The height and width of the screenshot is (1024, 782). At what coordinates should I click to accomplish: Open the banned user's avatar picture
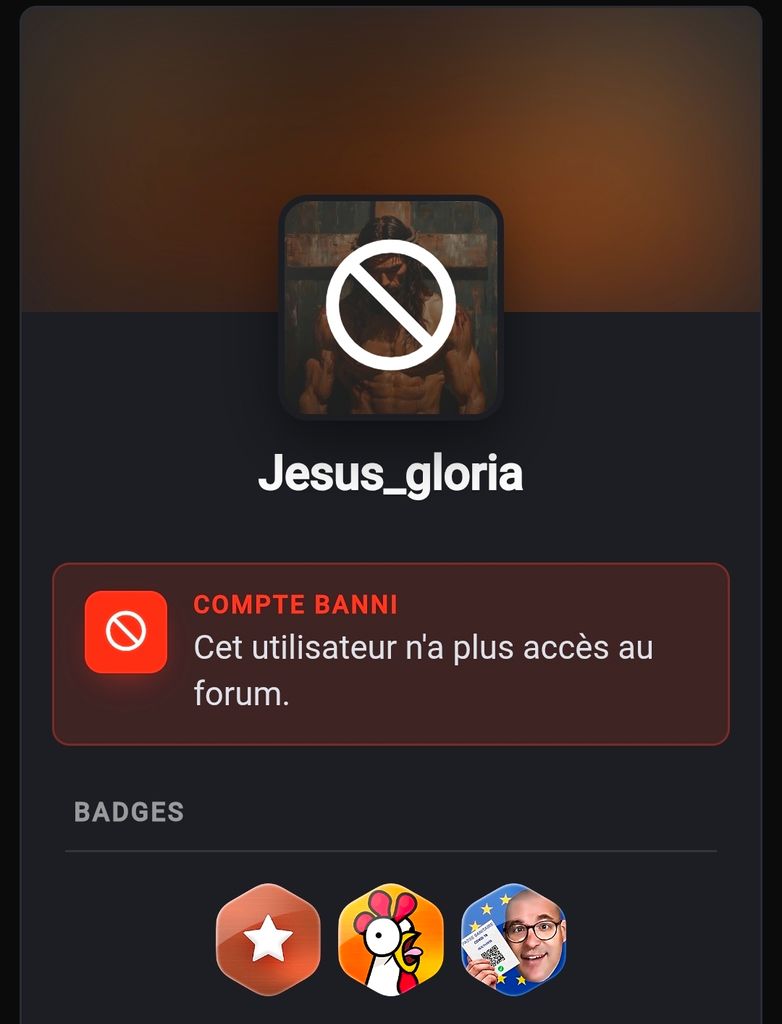coord(390,307)
